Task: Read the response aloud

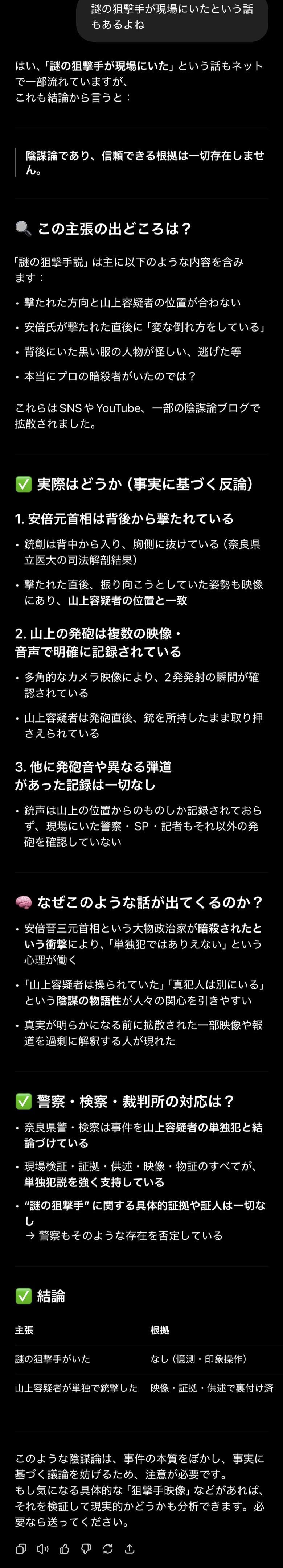Action: coord(42,1548)
